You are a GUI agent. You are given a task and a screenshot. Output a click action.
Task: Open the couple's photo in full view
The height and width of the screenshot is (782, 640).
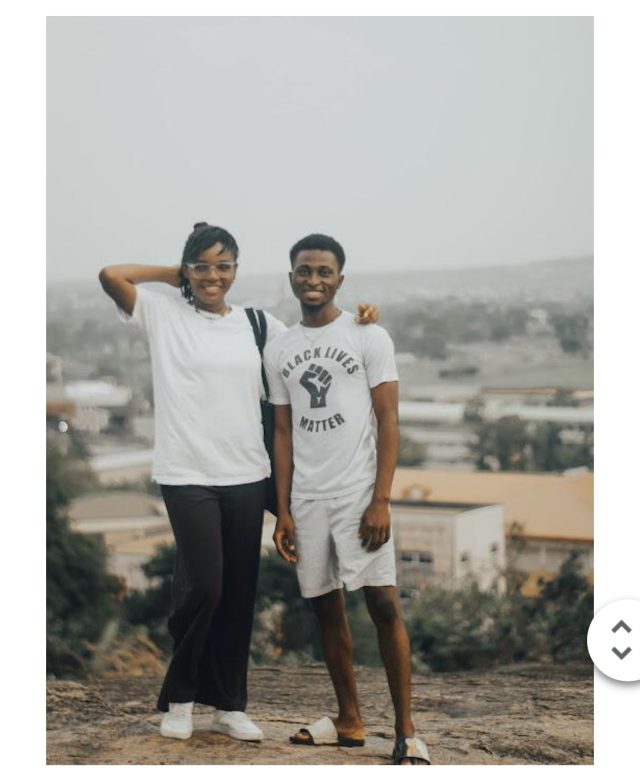(319, 390)
